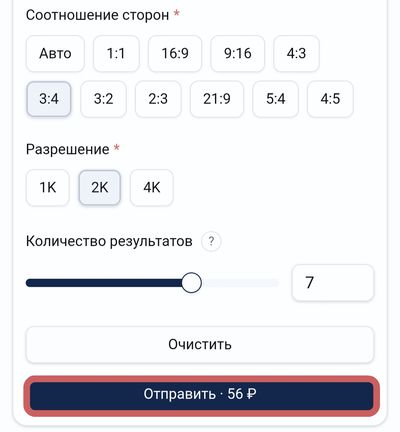Image resolution: width=400 pixels, height=432 pixels.
Task: Set aspect ratio to 4:5
Action: click(330, 99)
